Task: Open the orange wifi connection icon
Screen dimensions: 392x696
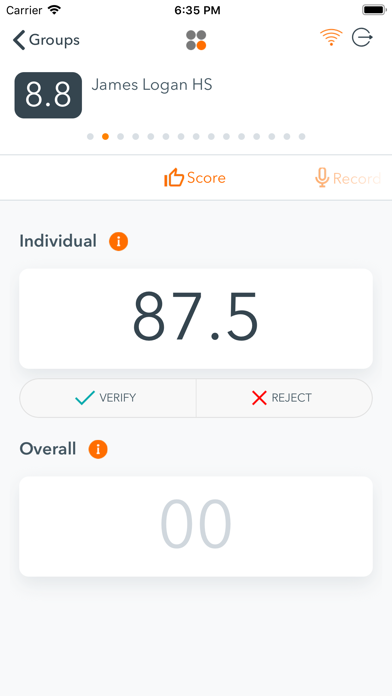Action: coord(331,38)
